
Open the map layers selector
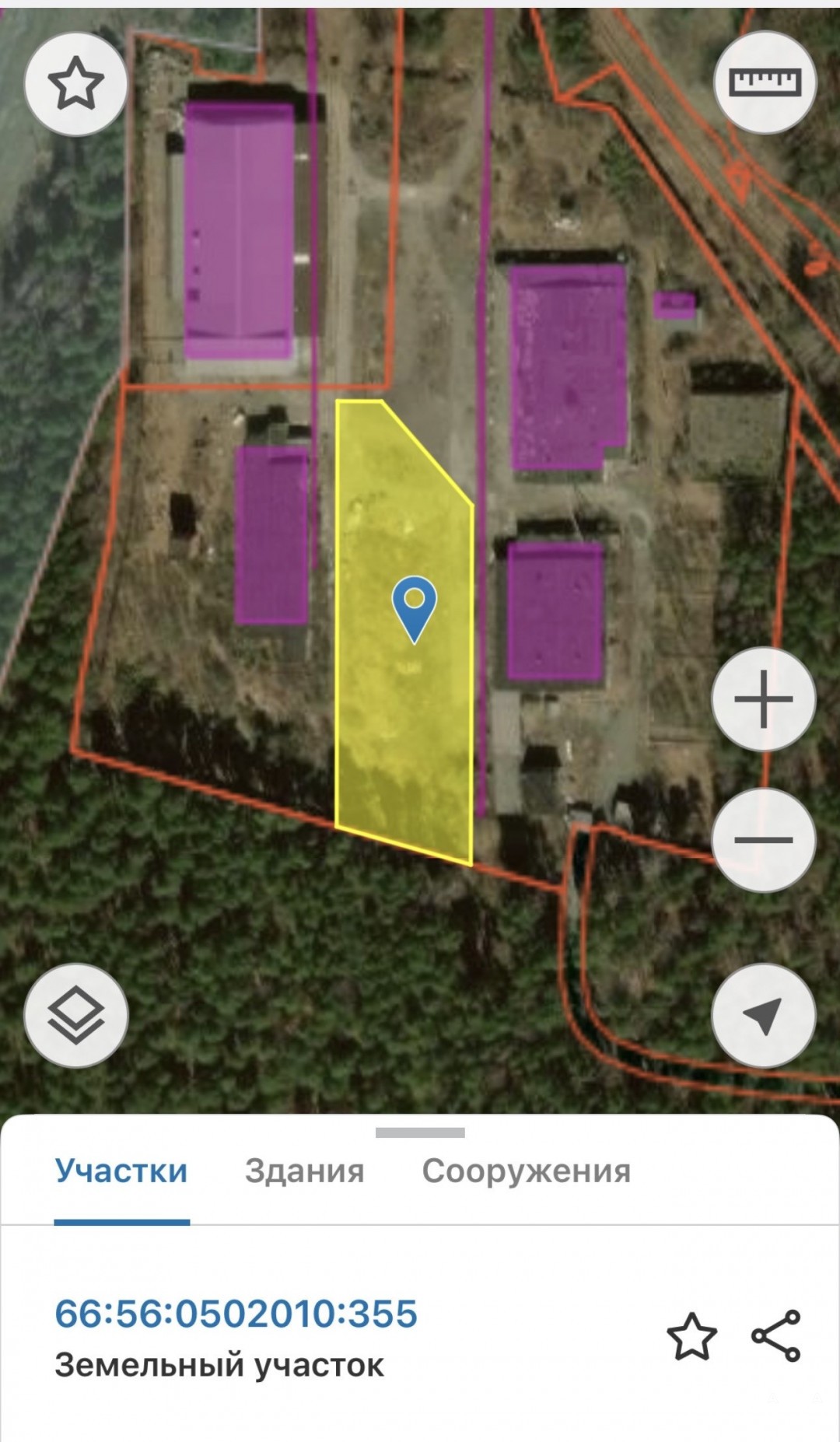[75, 1014]
